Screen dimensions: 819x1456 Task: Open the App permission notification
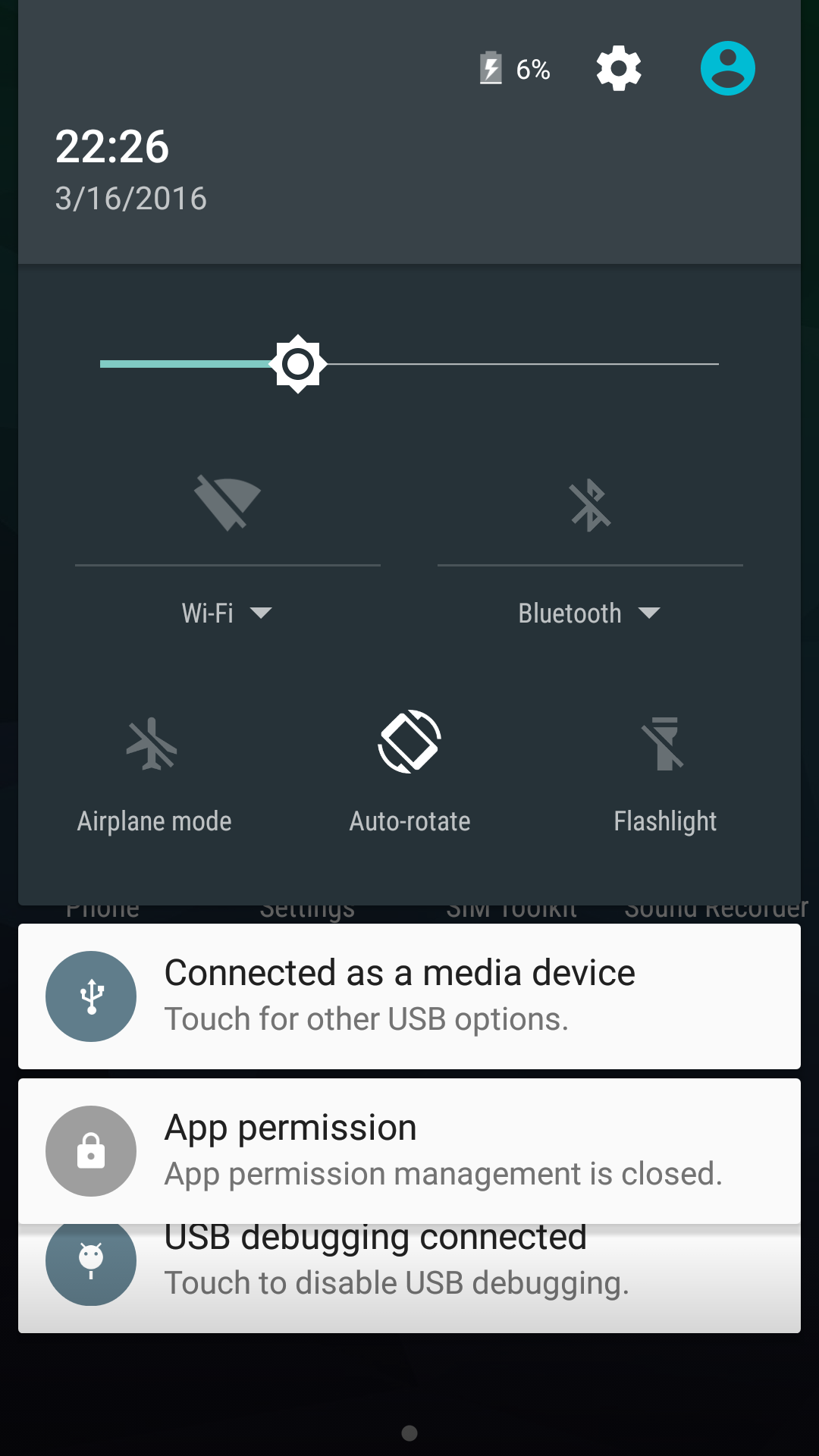pos(409,1150)
